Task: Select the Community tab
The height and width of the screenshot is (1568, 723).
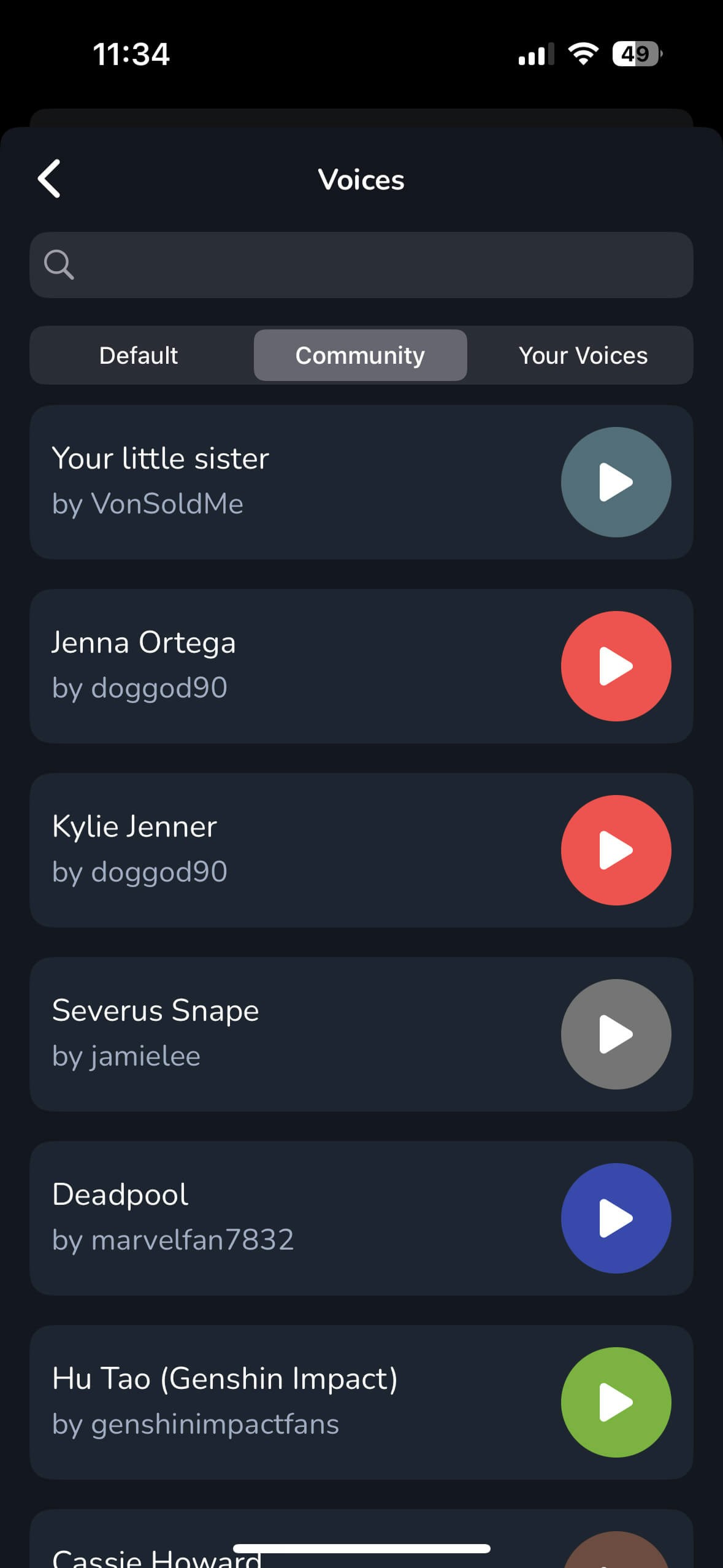Action: pyautogui.click(x=360, y=355)
